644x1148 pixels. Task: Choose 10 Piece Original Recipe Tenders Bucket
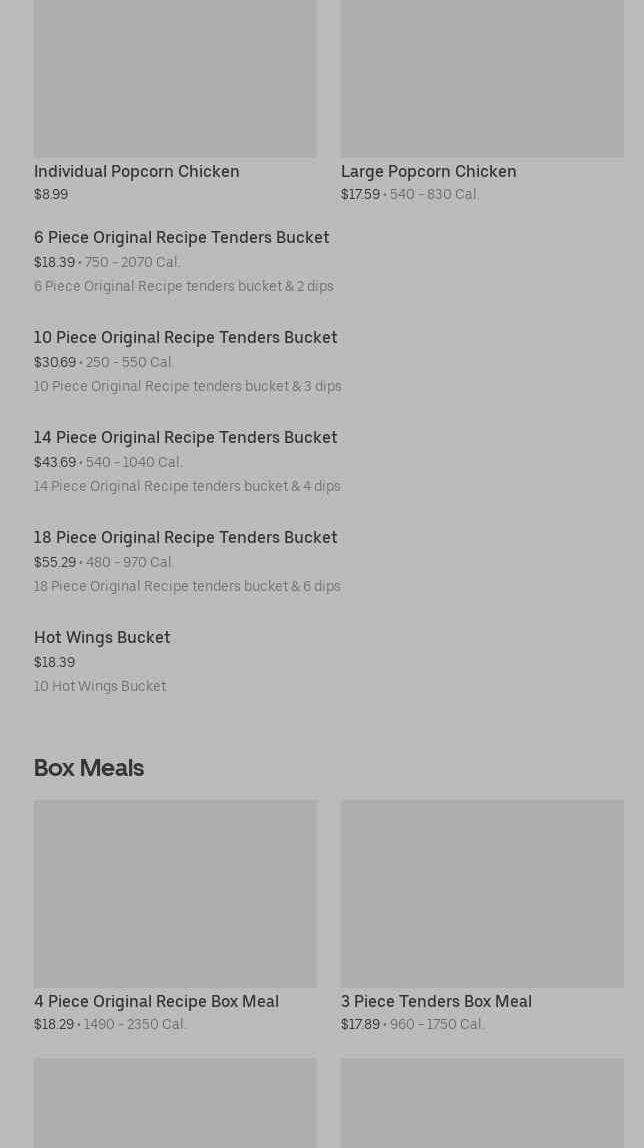[x=185, y=338]
